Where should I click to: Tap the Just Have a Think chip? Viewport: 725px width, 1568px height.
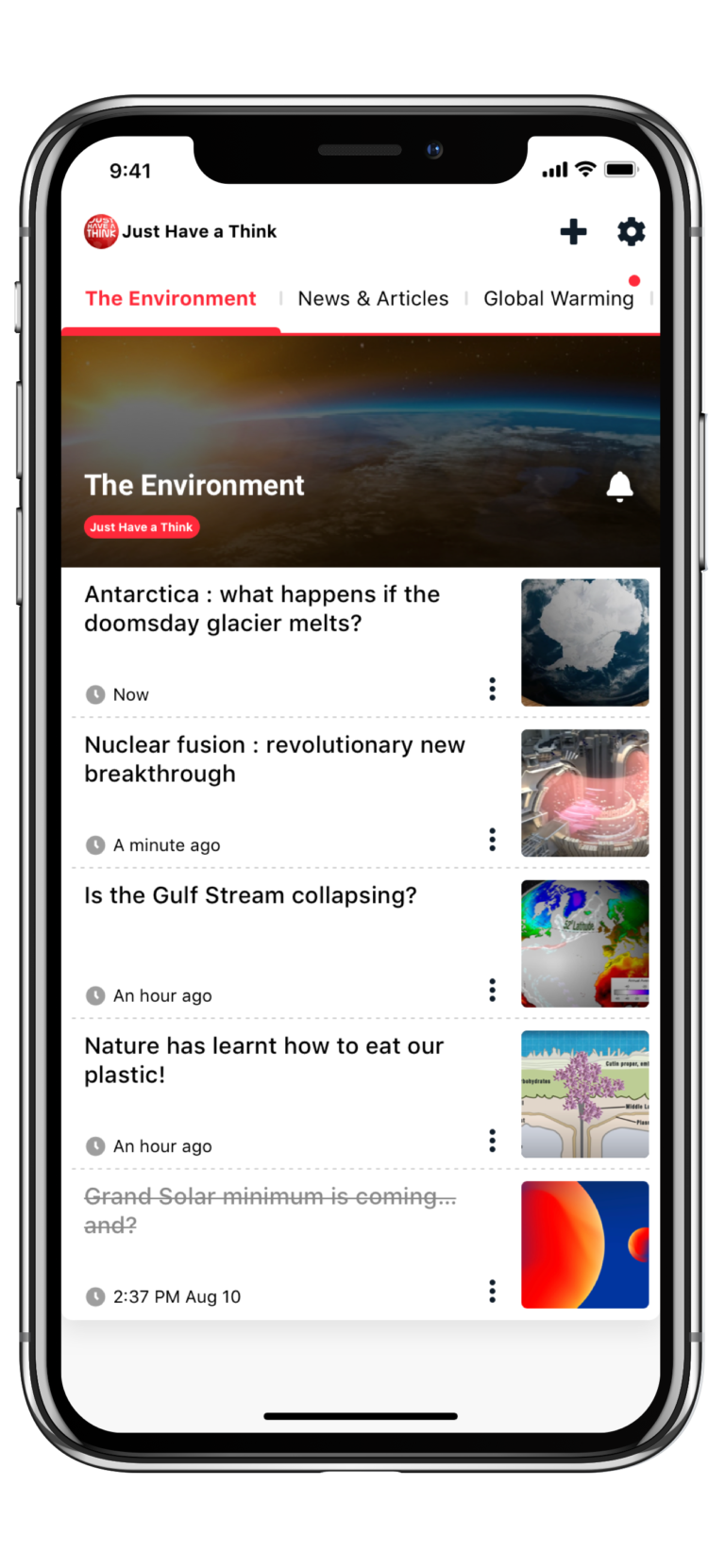point(142,527)
